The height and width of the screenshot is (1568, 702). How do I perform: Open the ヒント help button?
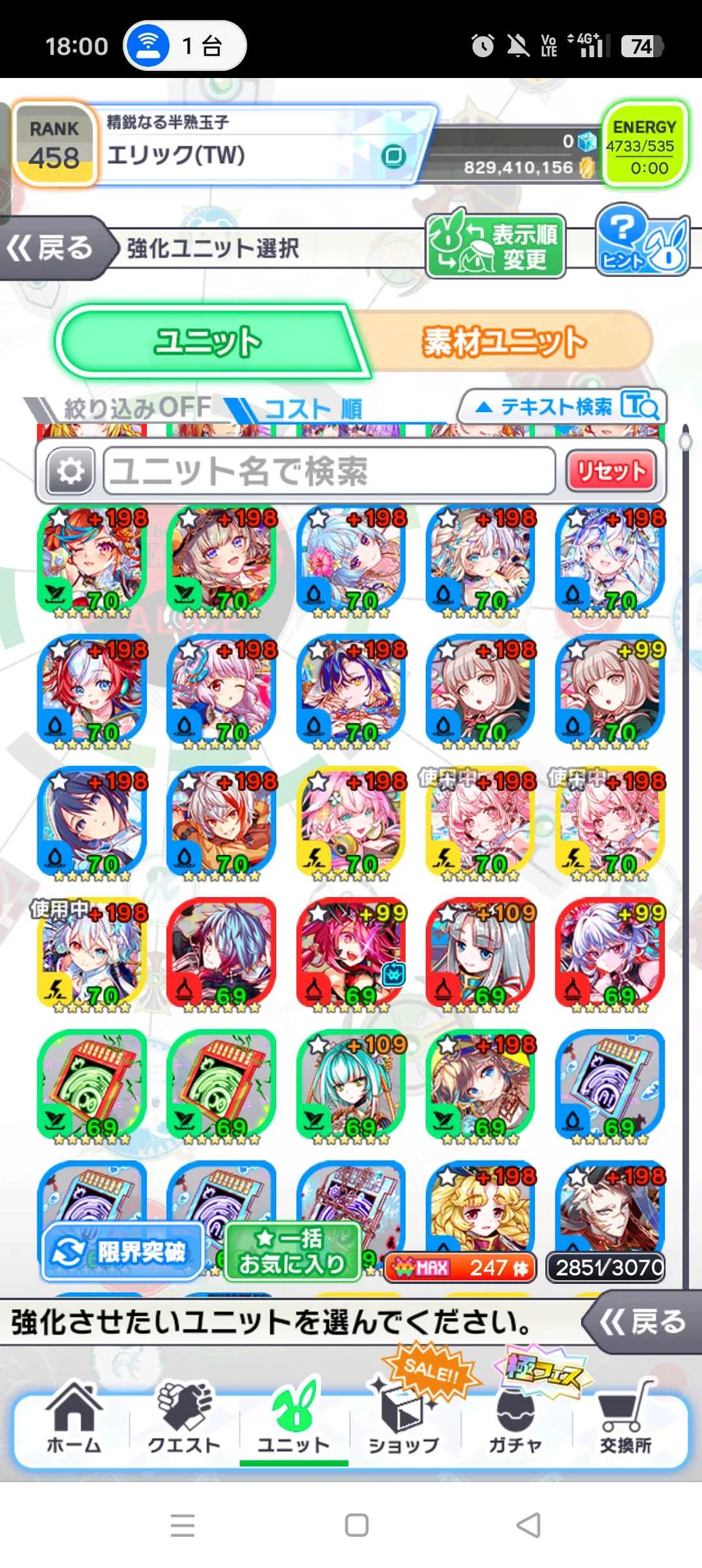tap(641, 240)
